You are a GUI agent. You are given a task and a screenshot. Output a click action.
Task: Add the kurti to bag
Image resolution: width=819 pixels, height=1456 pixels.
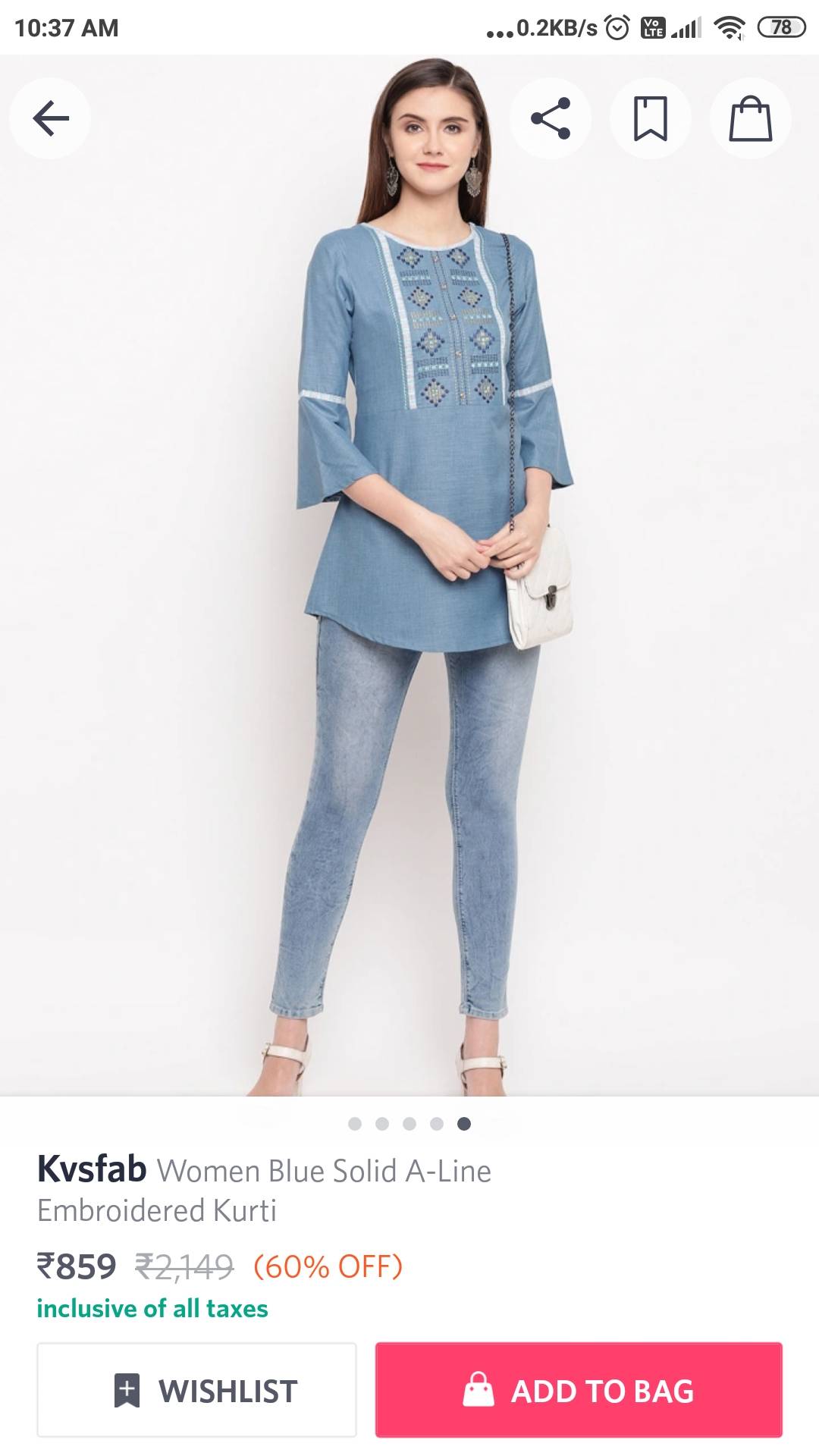579,1391
